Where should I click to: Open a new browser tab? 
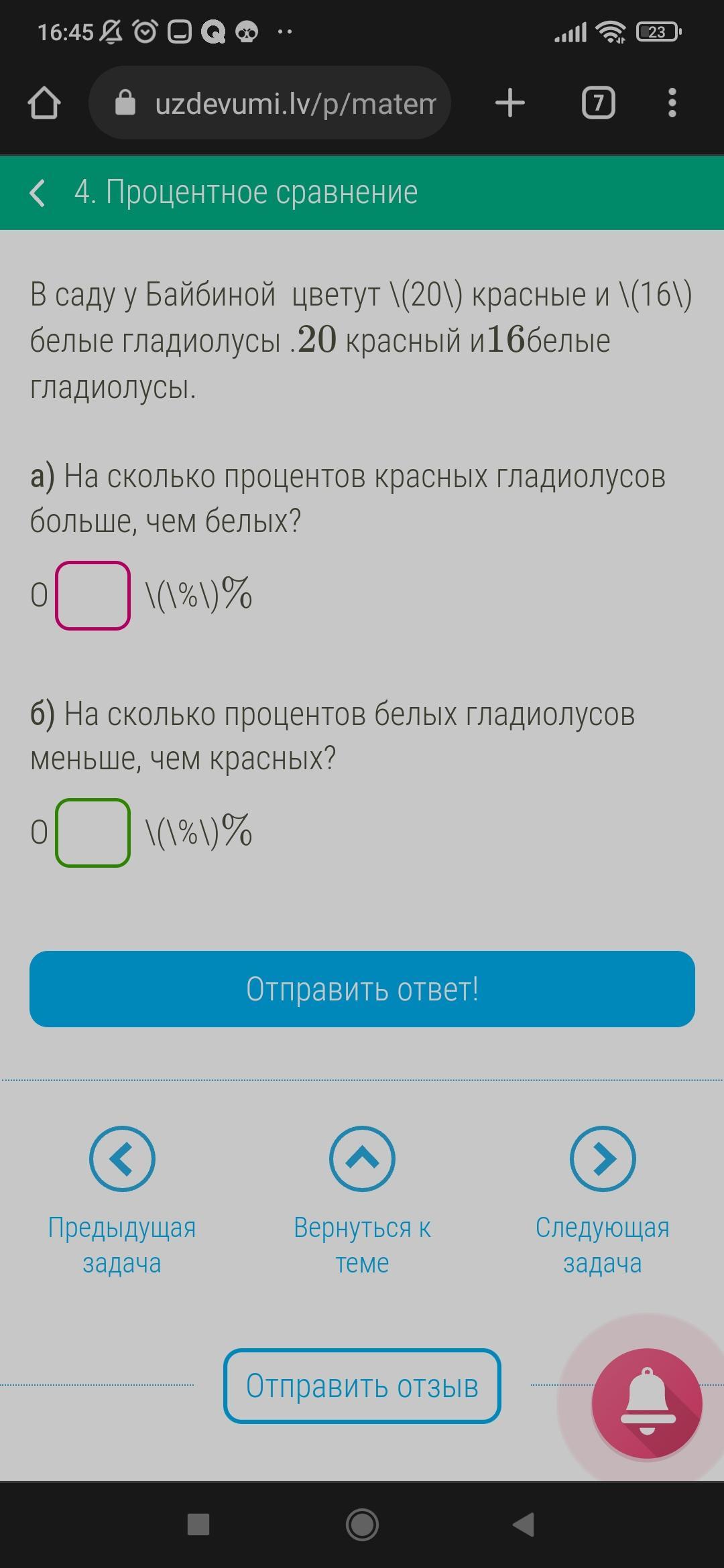tap(509, 104)
